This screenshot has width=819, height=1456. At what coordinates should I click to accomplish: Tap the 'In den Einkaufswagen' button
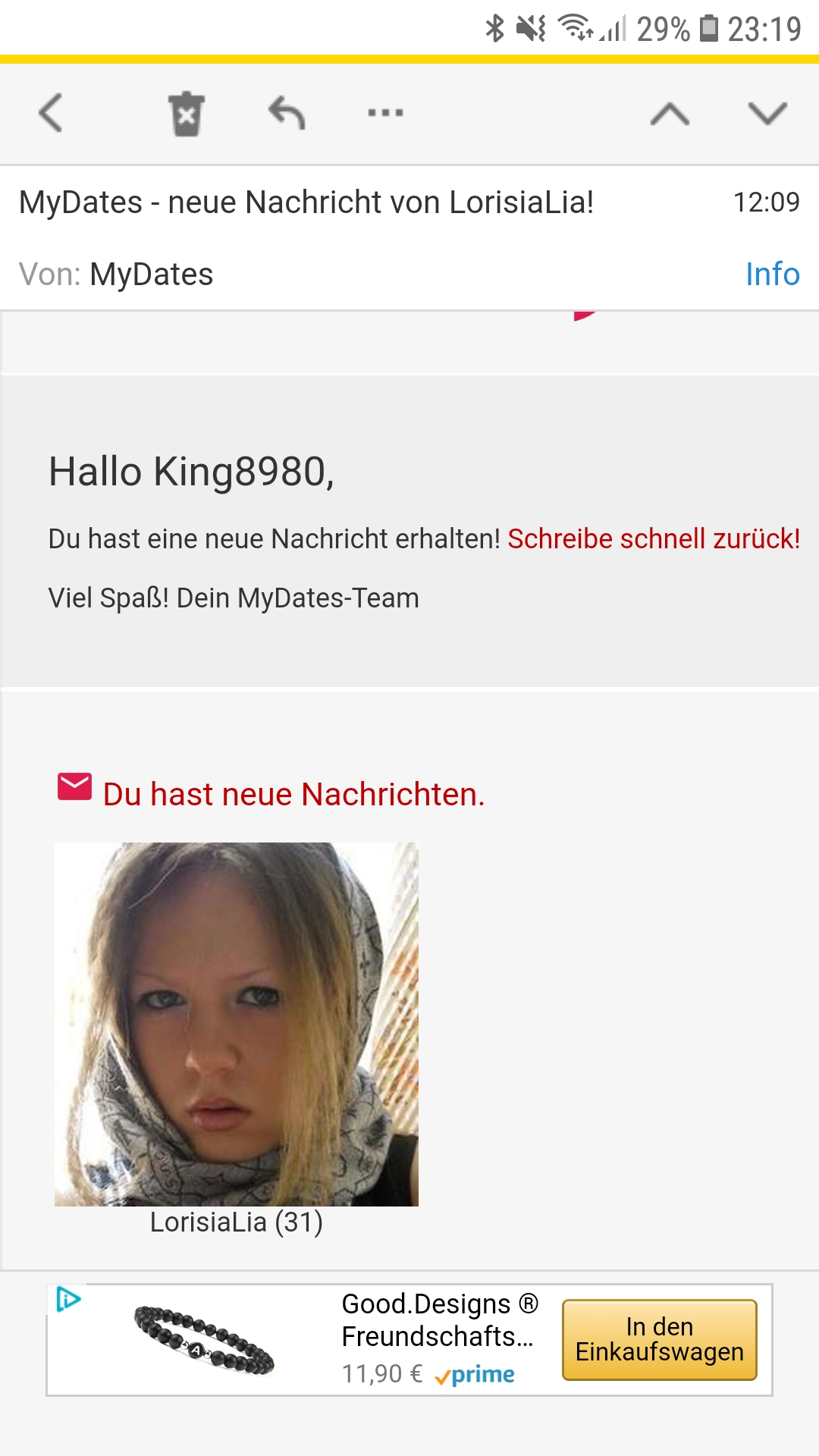[659, 1339]
